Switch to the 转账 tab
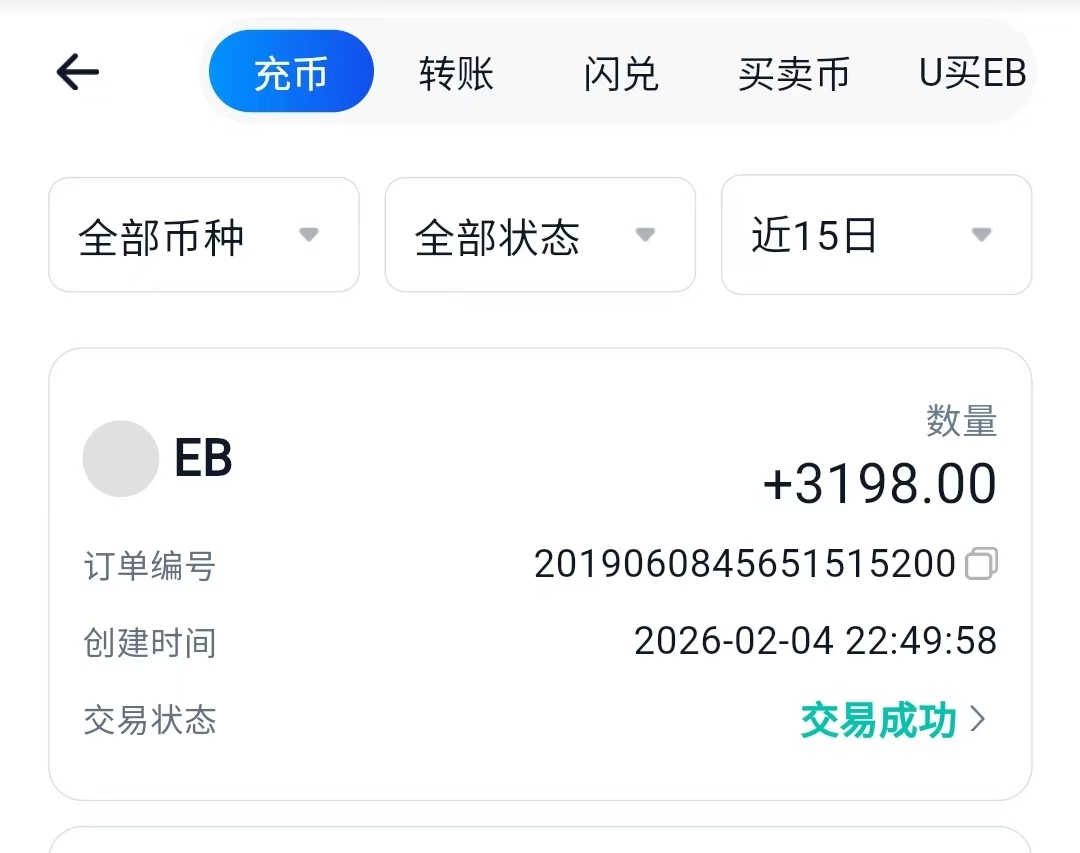Screen dimensions: 1080x853 pyautogui.click(x=456, y=73)
